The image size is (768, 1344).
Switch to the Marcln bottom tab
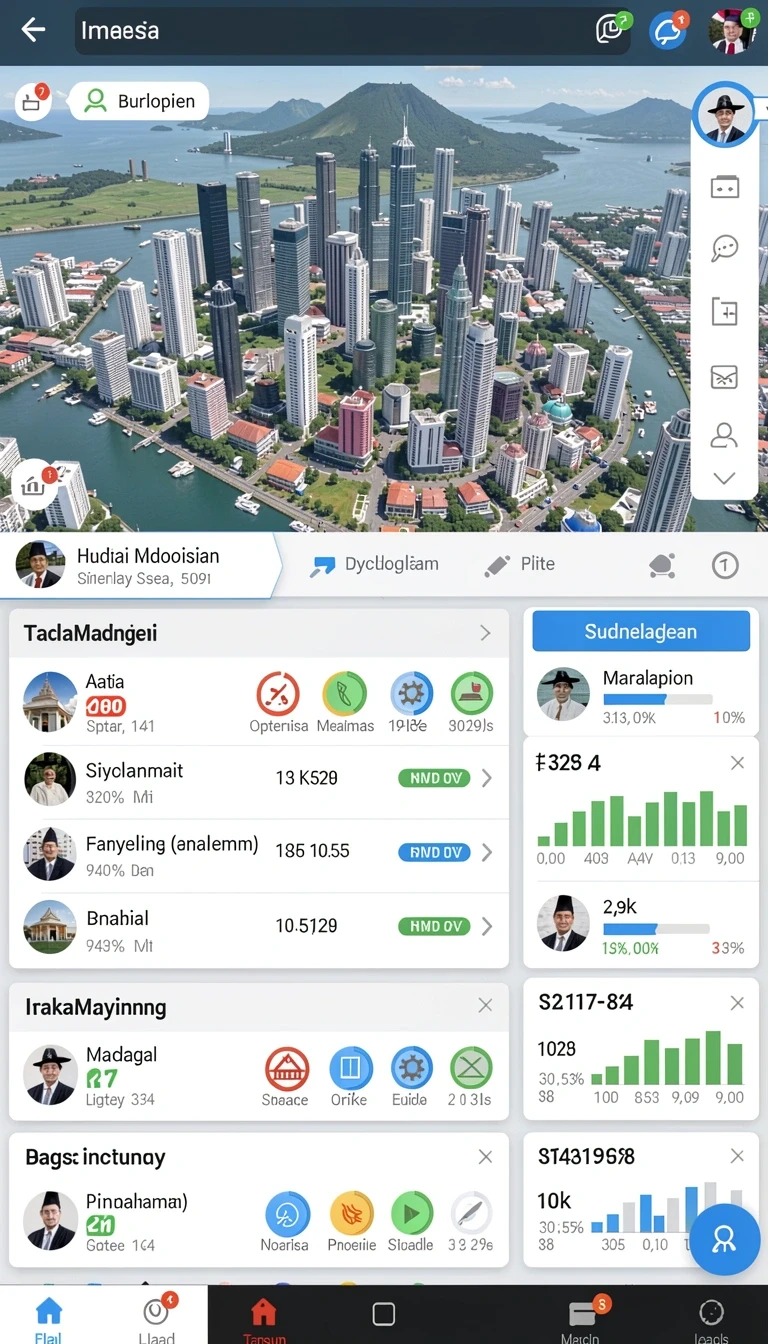(581, 1318)
